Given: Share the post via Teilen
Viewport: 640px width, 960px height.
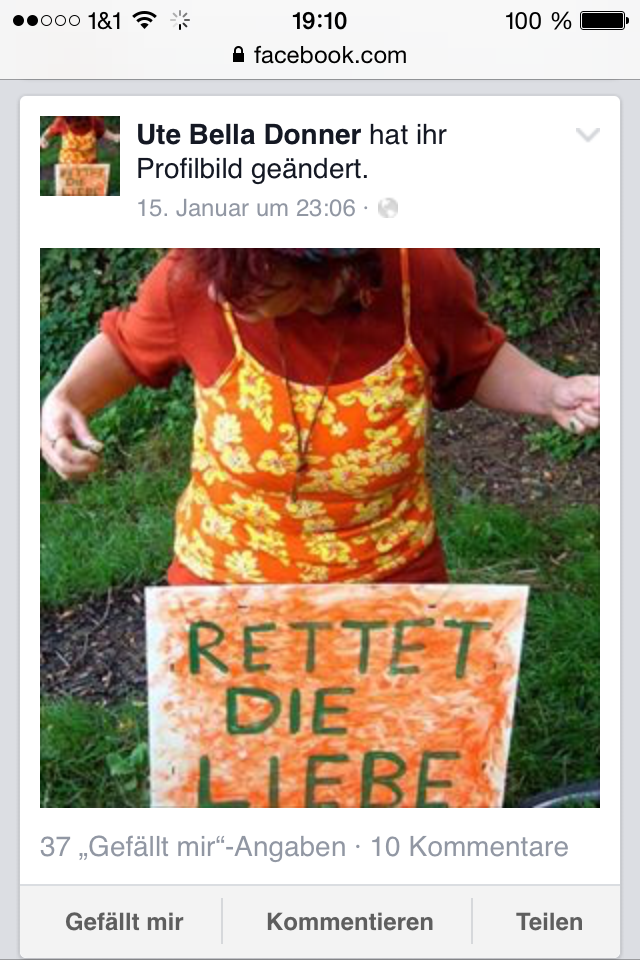Looking at the screenshot, I should [x=549, y=921].
